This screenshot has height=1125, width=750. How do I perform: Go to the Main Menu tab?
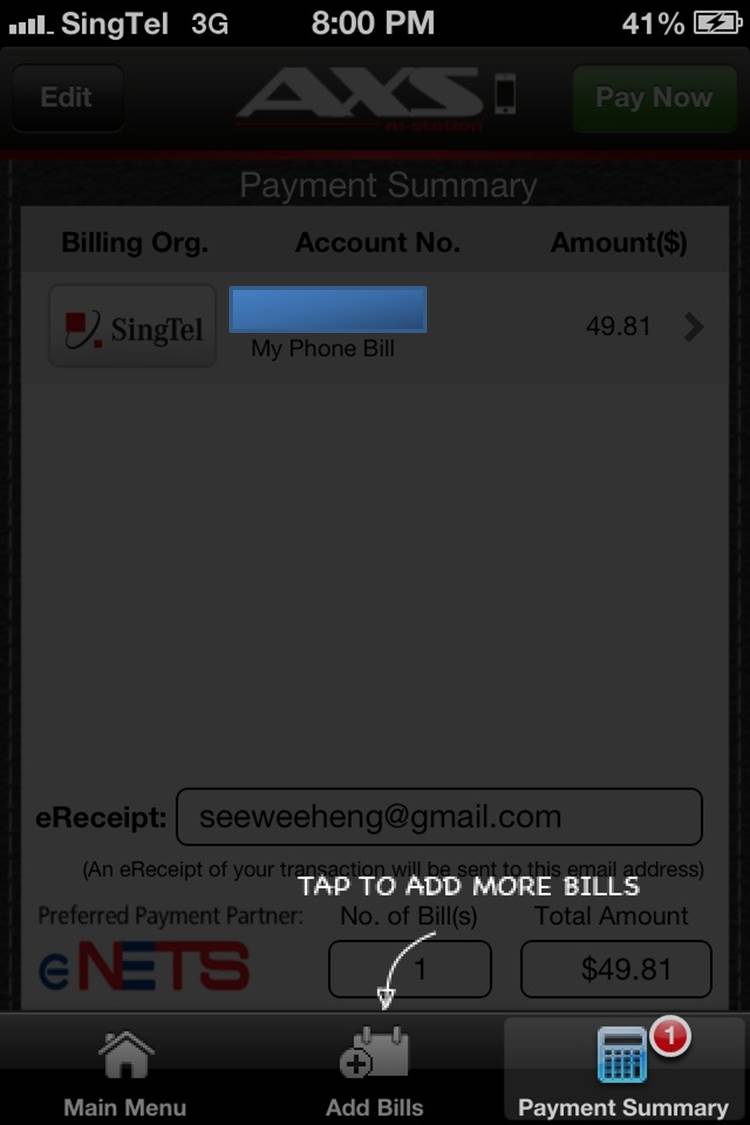[x=125, y=1072]
